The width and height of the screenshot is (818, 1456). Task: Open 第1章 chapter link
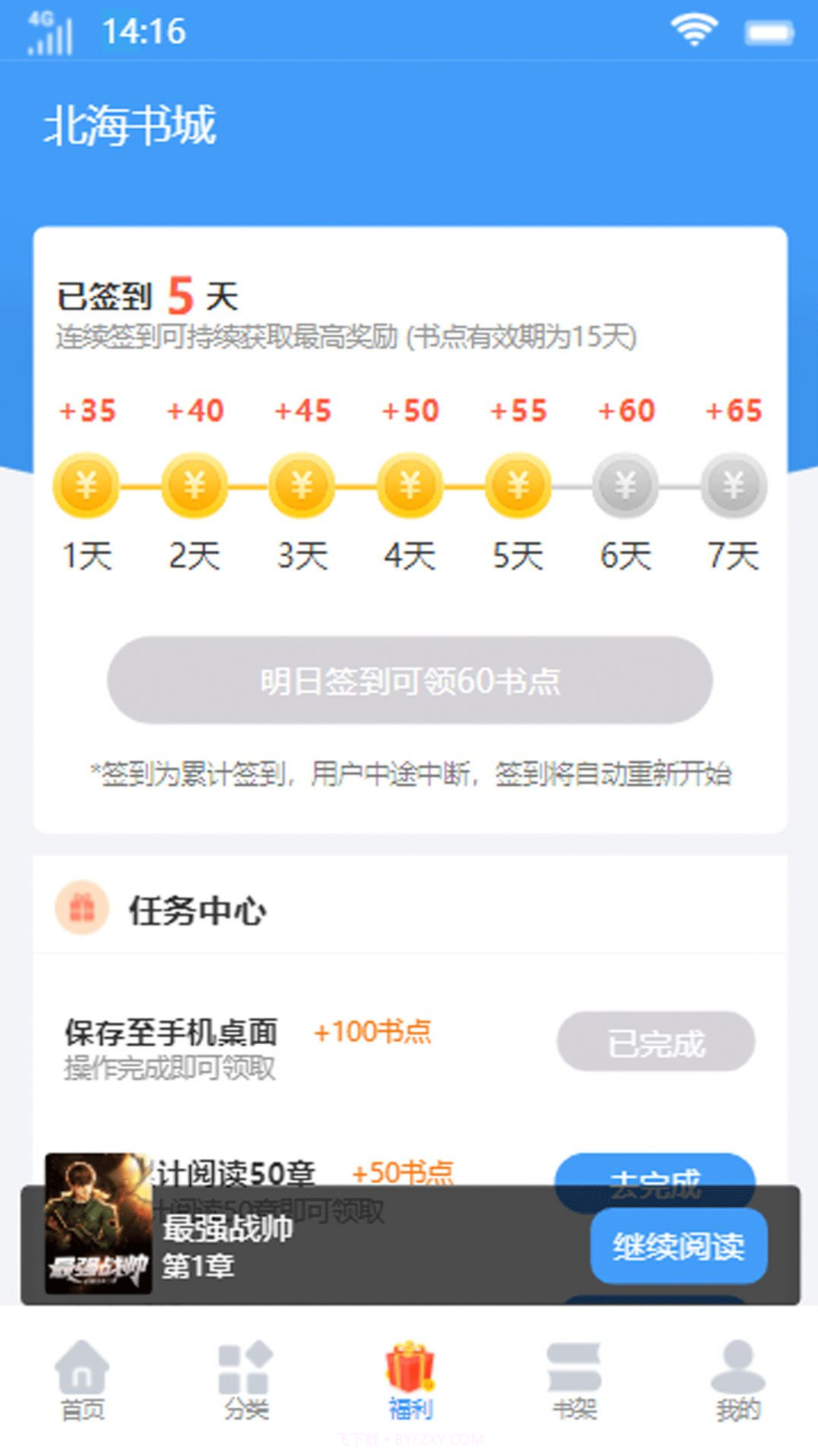click(198, 1265)
